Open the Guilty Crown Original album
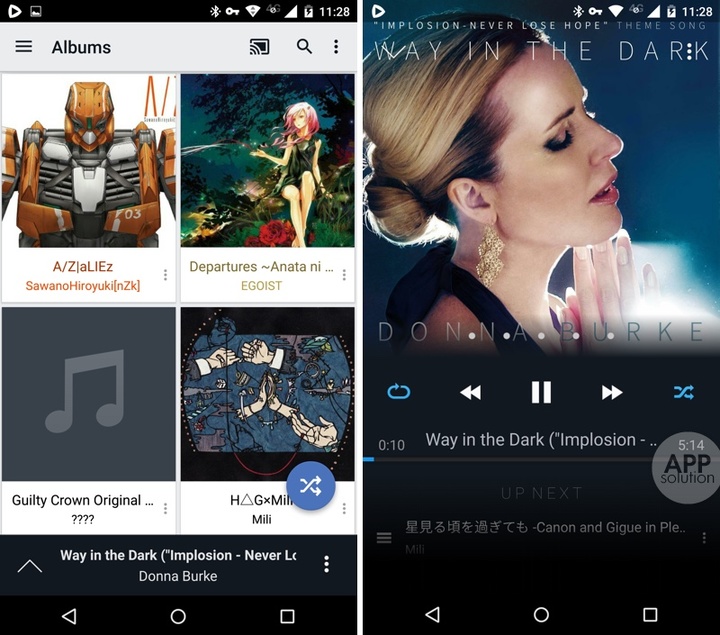The width and height of the screenshot is (720, 635). (88, 395)
